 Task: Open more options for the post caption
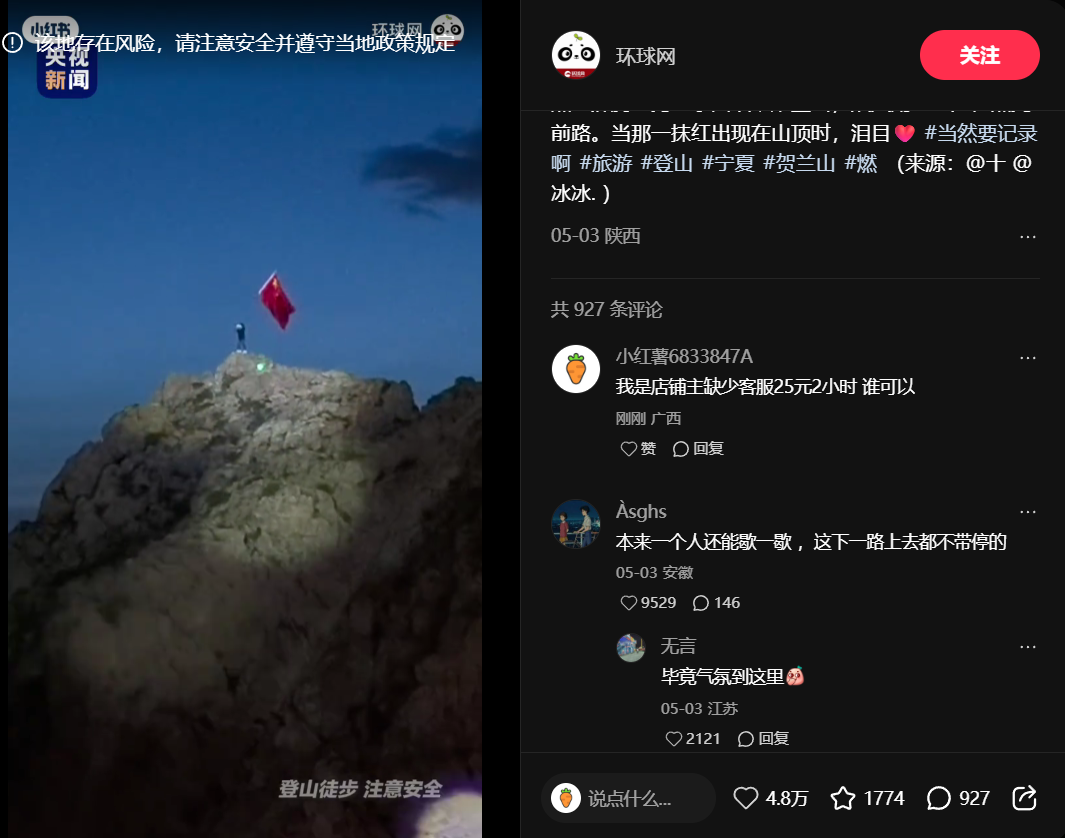1027,237
